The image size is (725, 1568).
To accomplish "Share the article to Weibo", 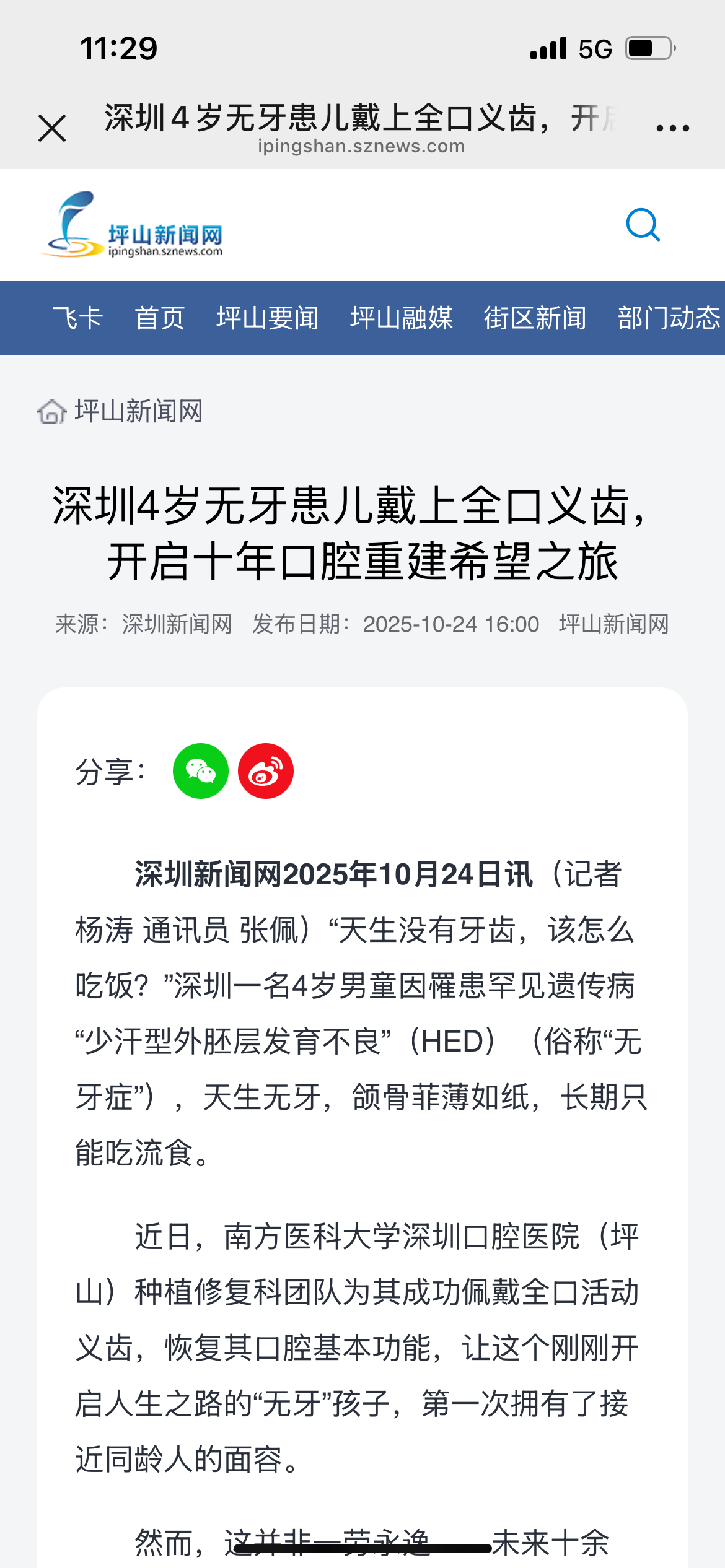I will tap(266, 771).
